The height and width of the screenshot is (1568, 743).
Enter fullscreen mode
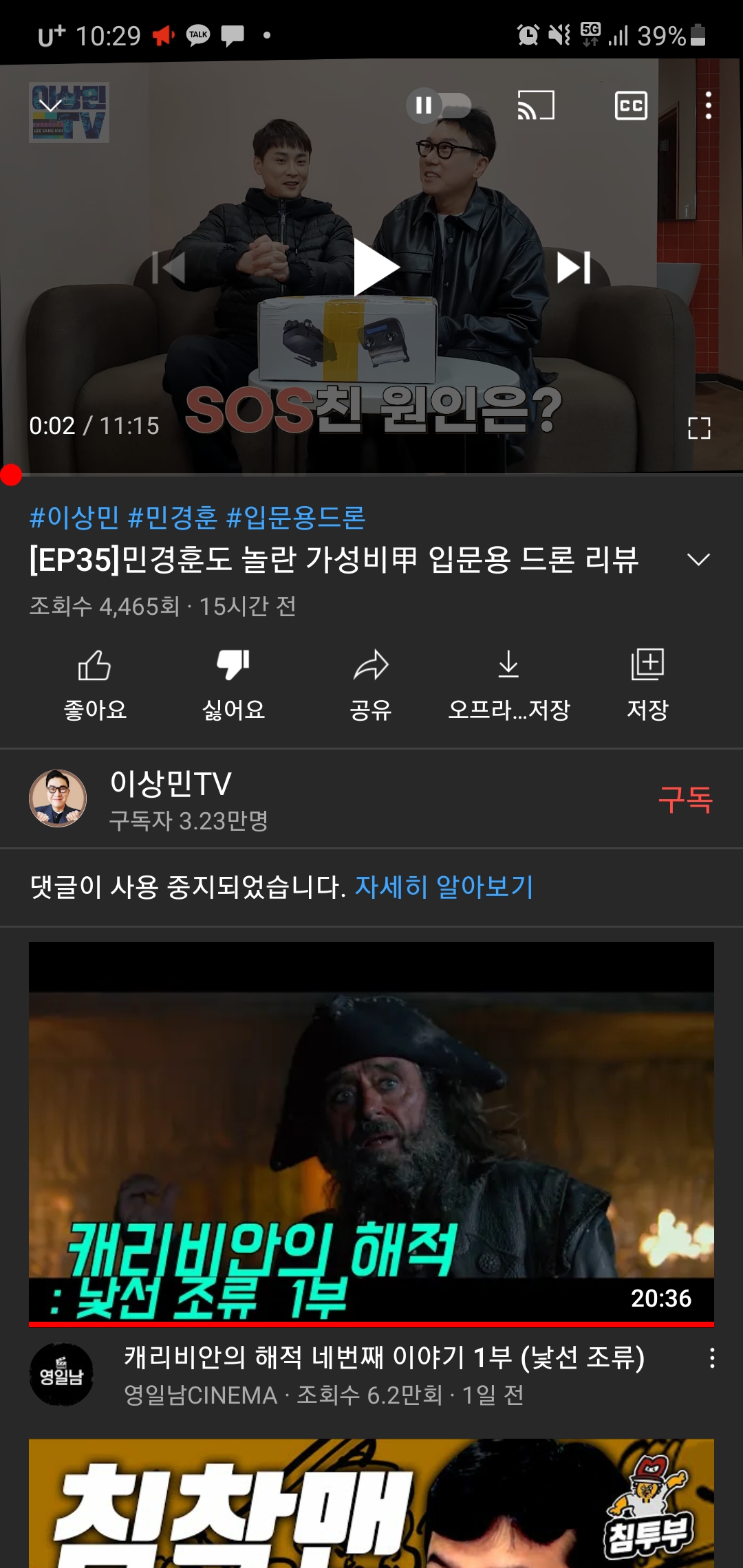coord(699,428)
